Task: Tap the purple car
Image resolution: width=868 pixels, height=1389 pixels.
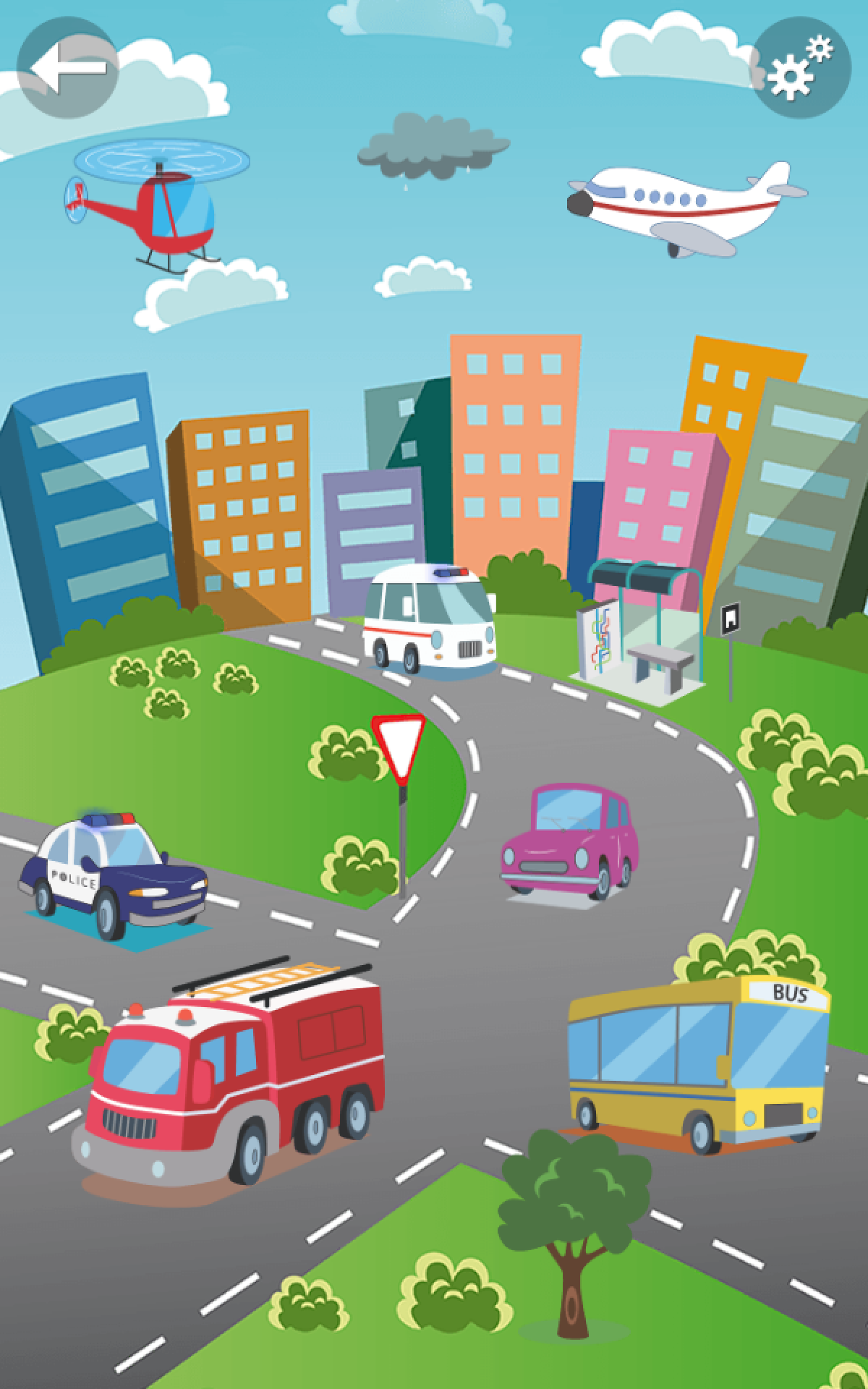Action: tap(571, 841)
